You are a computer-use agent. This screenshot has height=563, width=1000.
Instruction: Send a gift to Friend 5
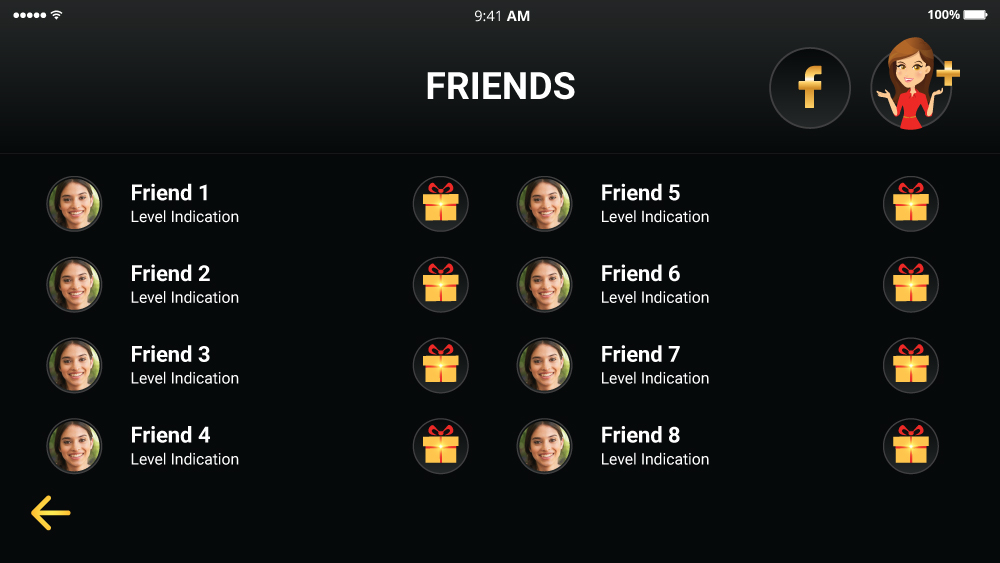coord(910,204)
